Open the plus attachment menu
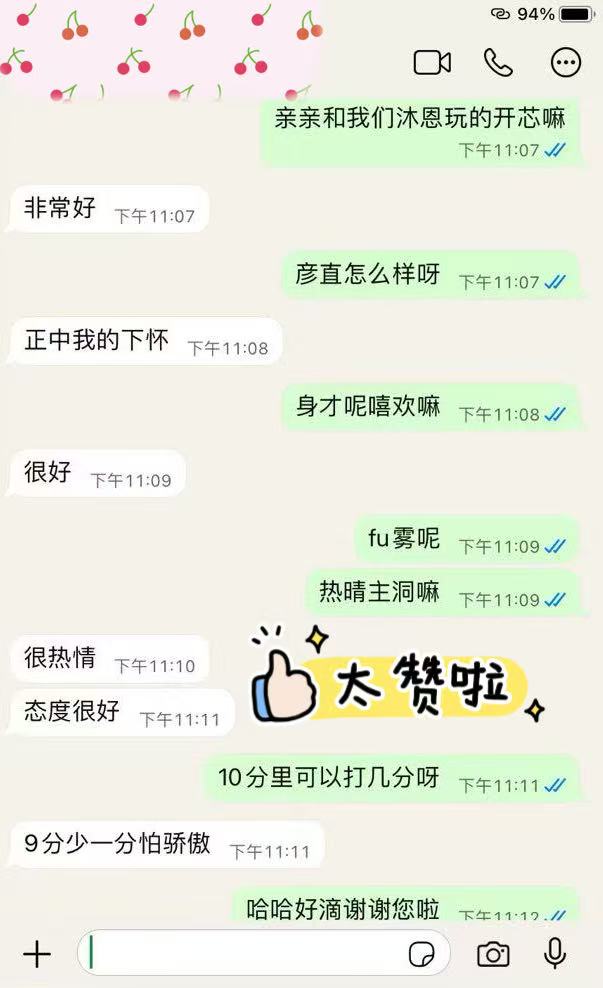 click(x=37, y=954)
